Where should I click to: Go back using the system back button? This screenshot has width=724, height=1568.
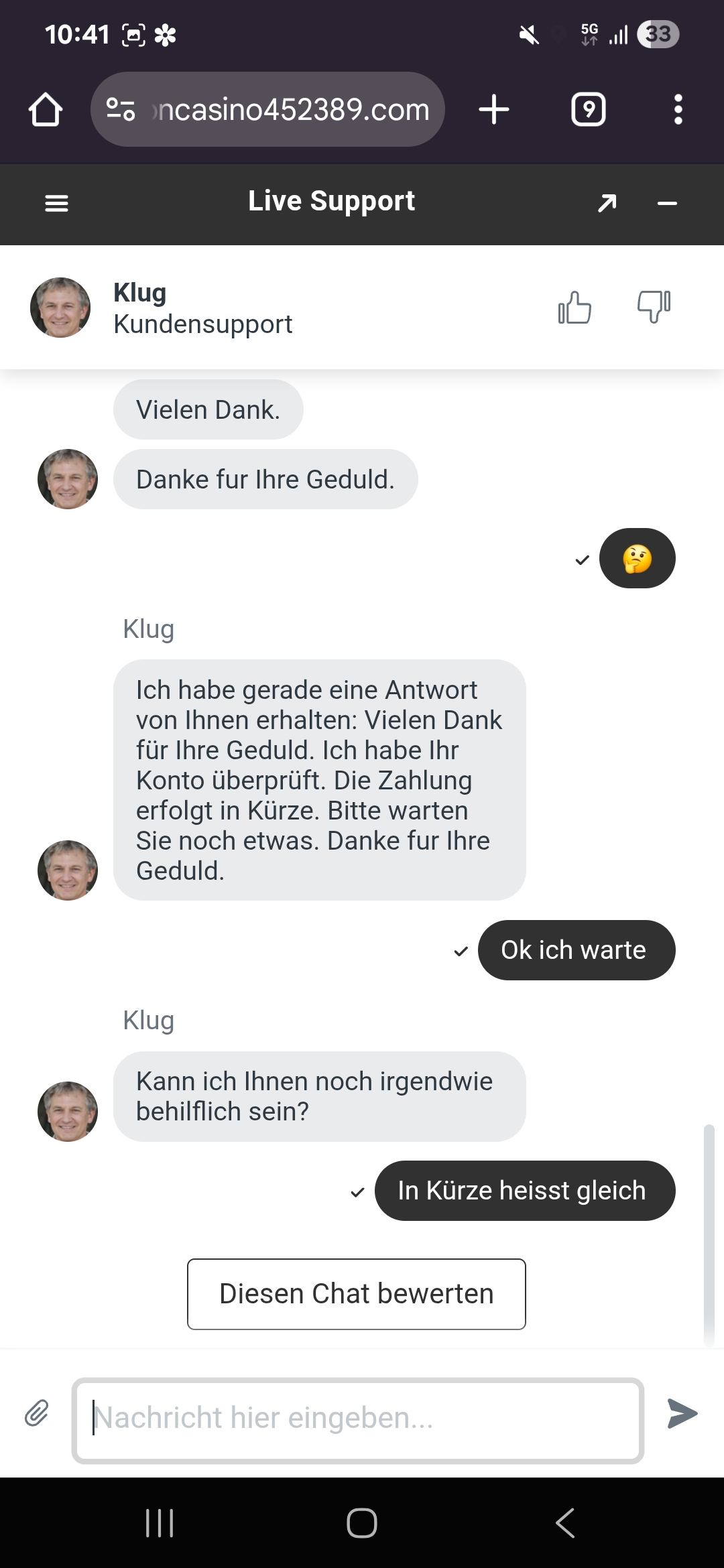(565, 1523)
